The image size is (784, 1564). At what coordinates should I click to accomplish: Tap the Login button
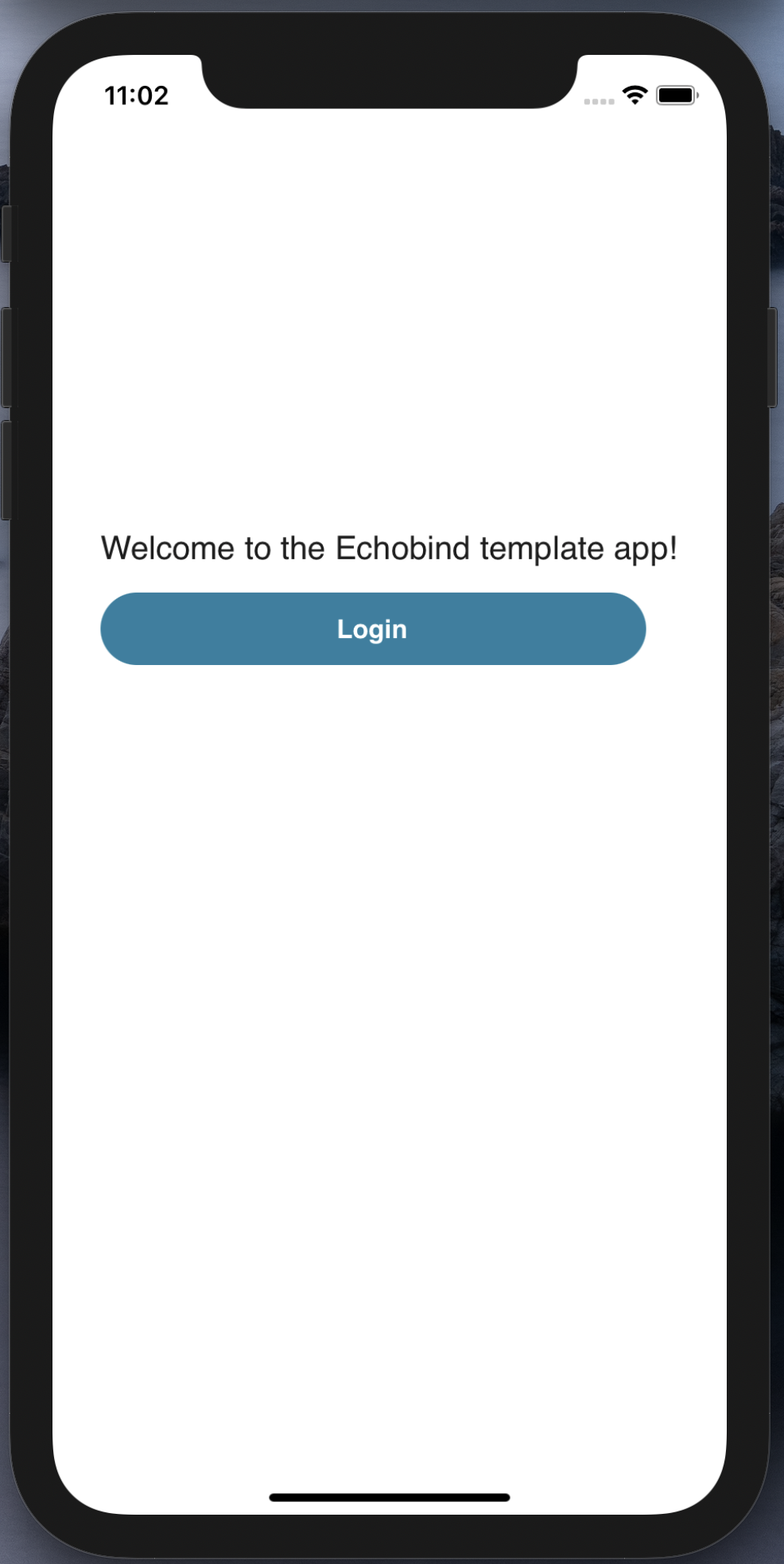coord(372,628)
